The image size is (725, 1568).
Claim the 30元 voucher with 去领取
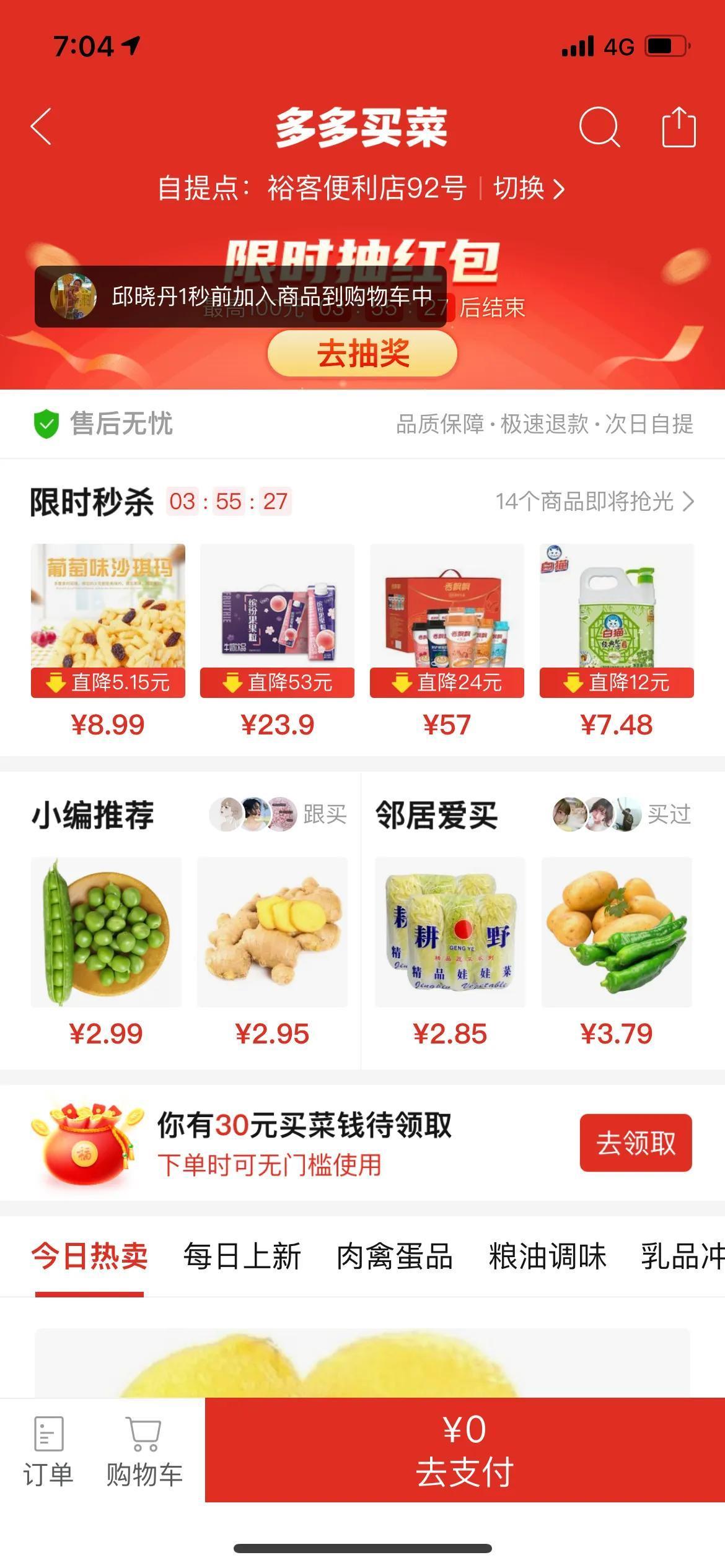tap(635, 1143)
